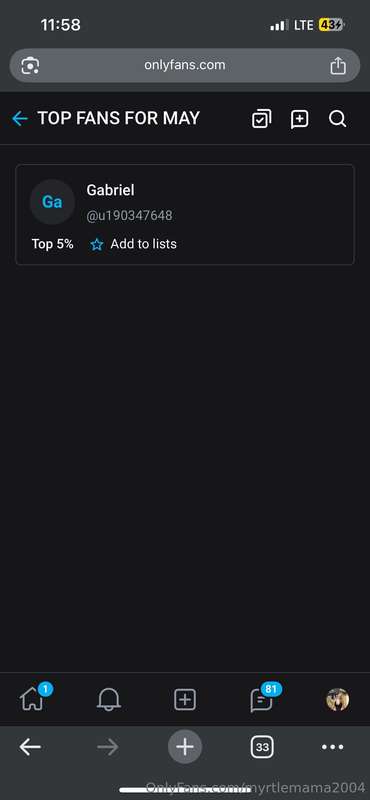Open messages with 81 unread
The height and width of the screenshot is (800, 370).
tap(262, 699)
